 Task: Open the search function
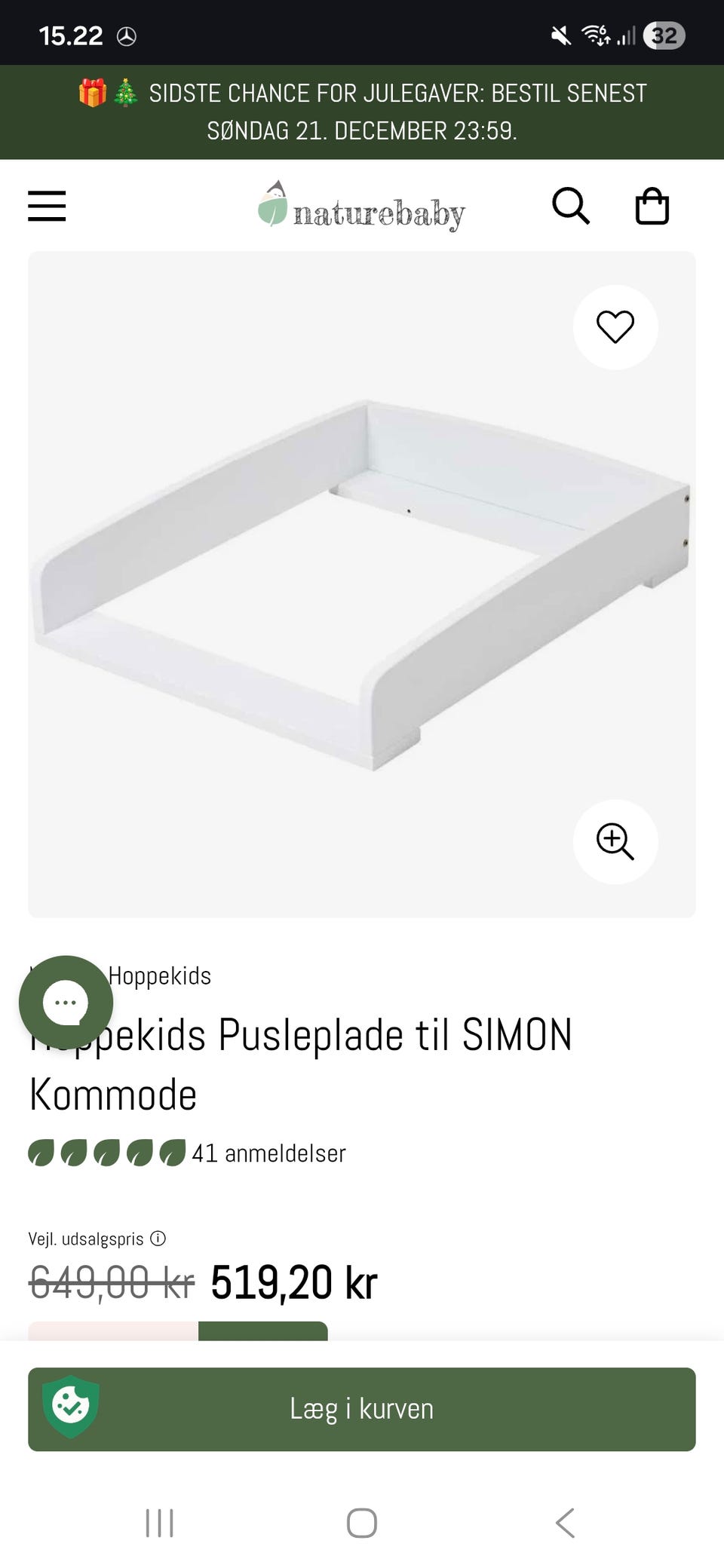click(x=572, y=205)
